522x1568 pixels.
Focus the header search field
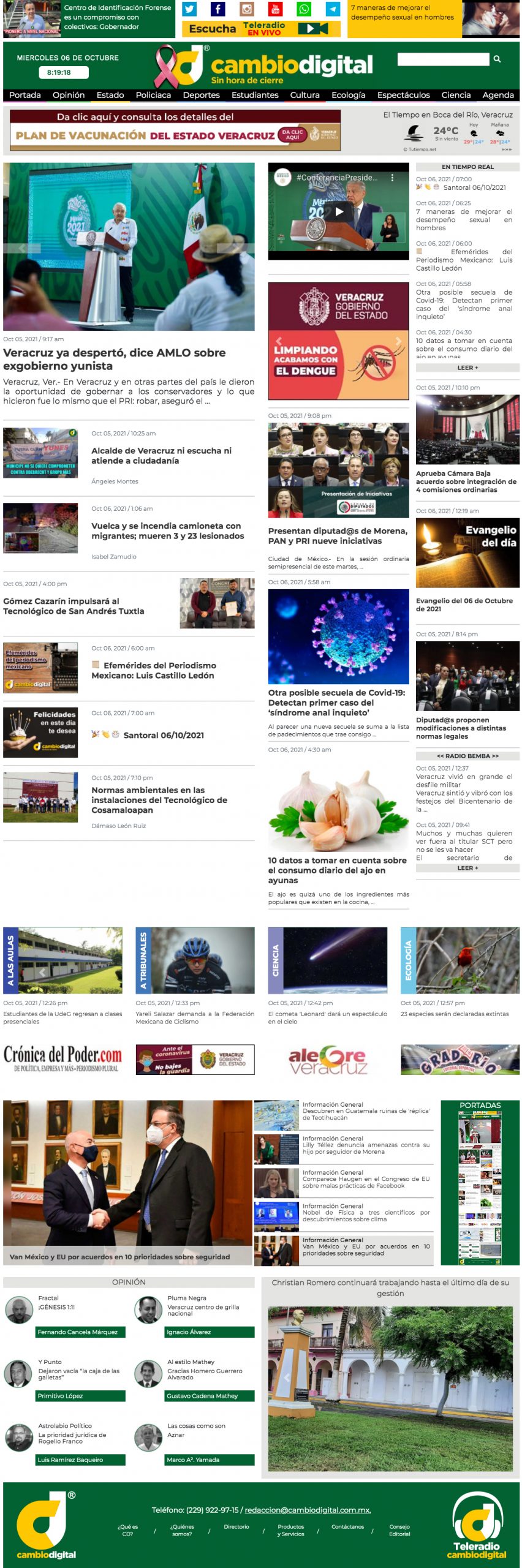tap(443, 59)
